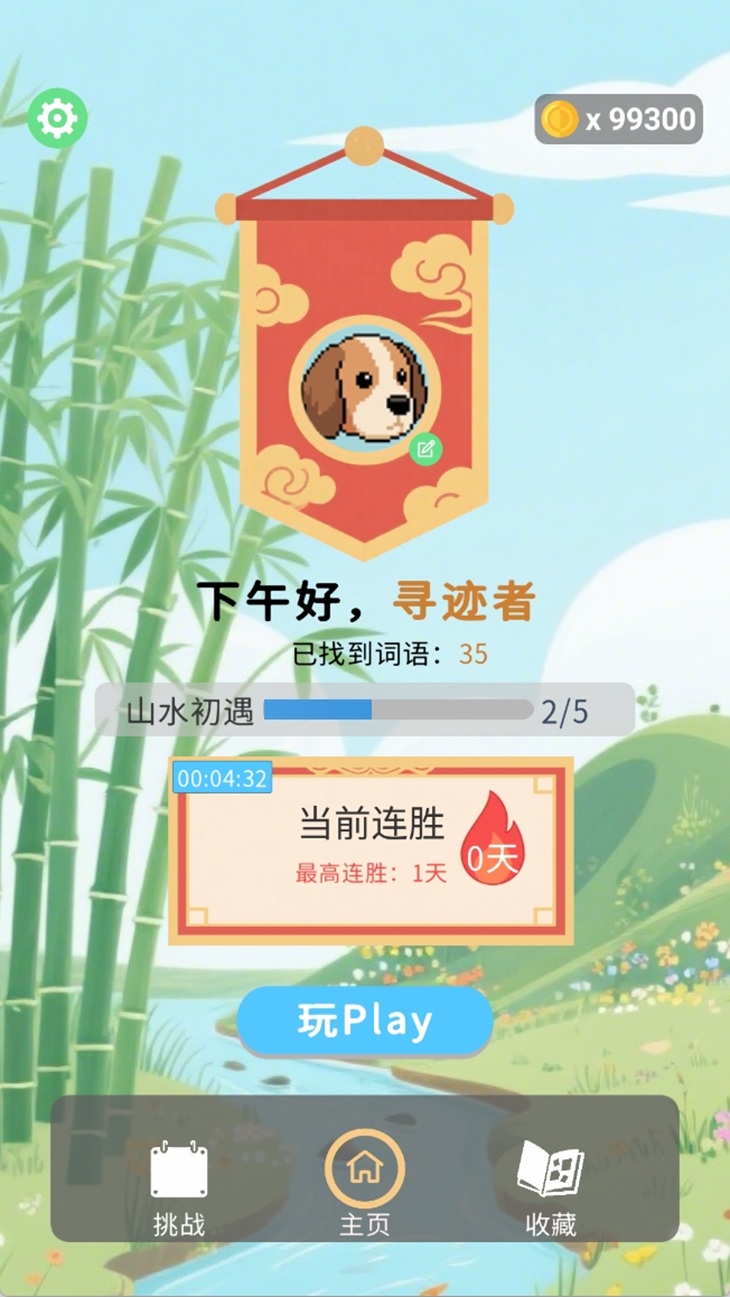The height and width of the screenshot is (1297, 730).
Task: Tap the coin balance x 99300
Action: click(x=618, y=119)
